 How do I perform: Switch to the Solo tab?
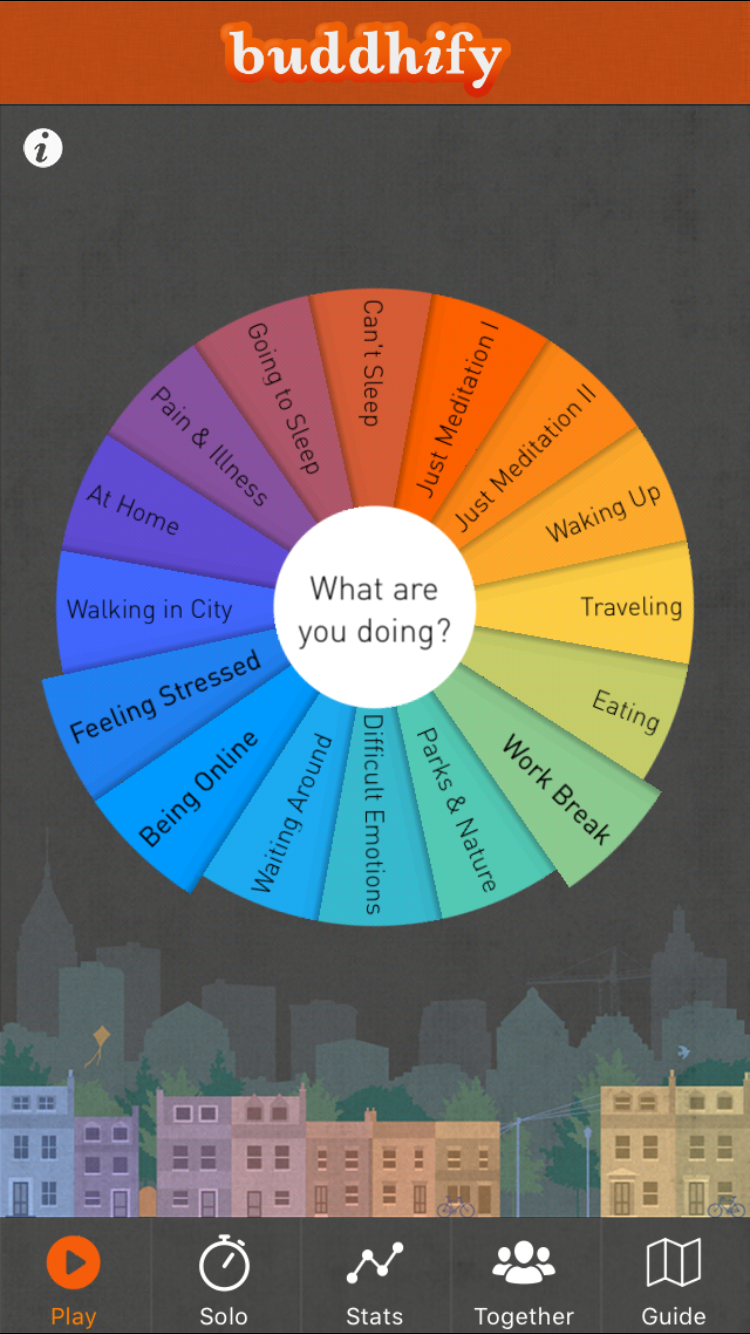pyautogui.click(x=224, y=1280)
